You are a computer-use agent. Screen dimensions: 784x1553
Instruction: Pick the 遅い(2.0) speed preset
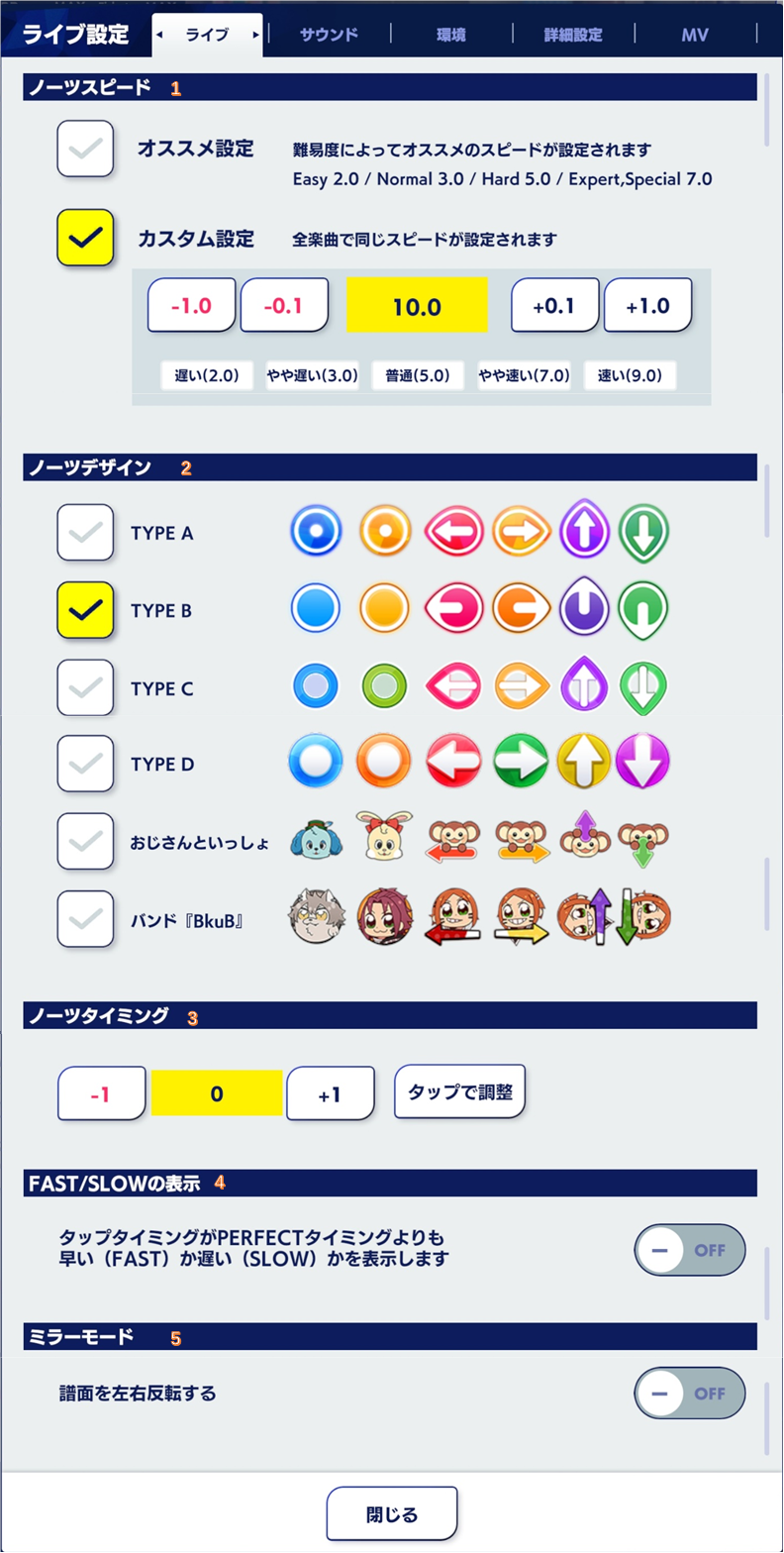coord(206,376)
